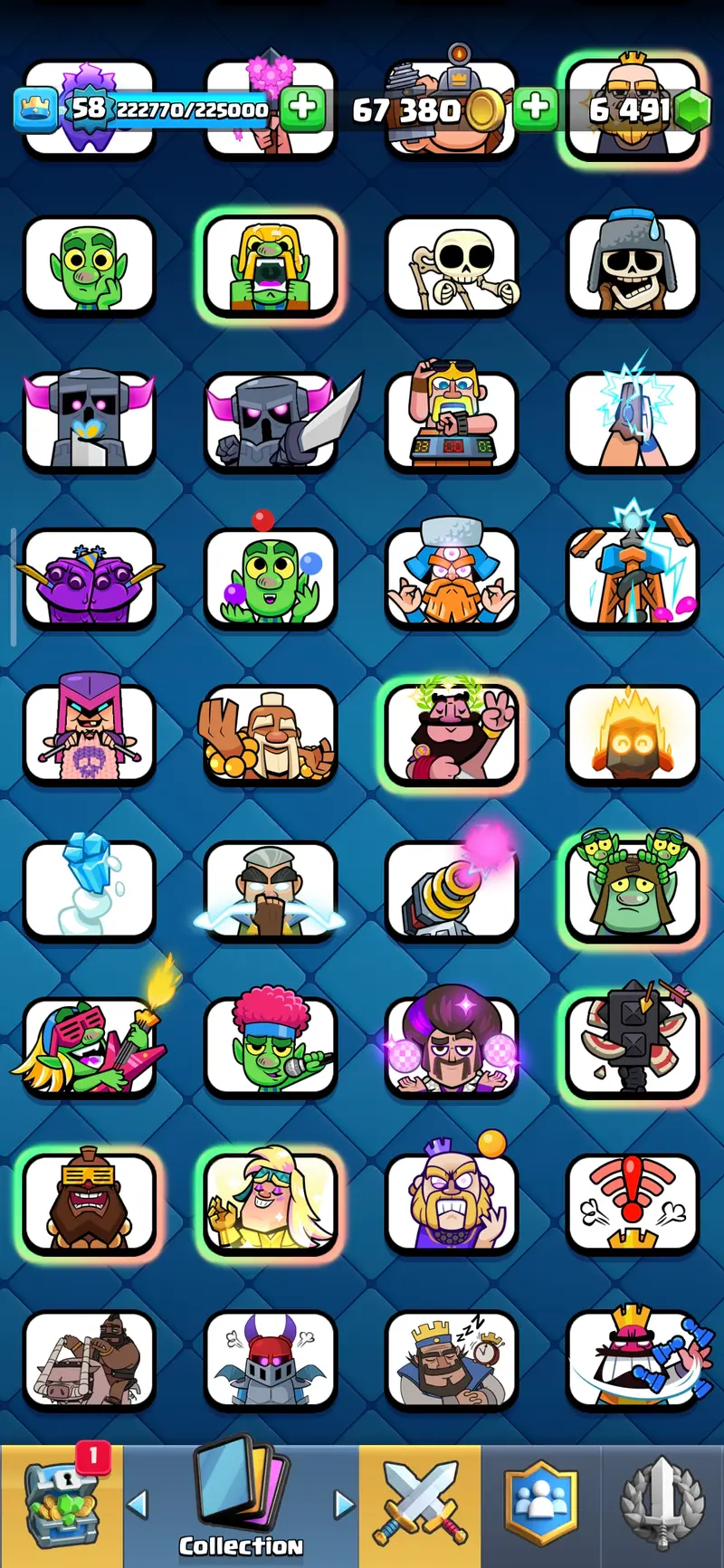Screen dimensions: 724x1568
Task: Pick the goblin rockstar with guitar emote
Action: (90, 1046)
